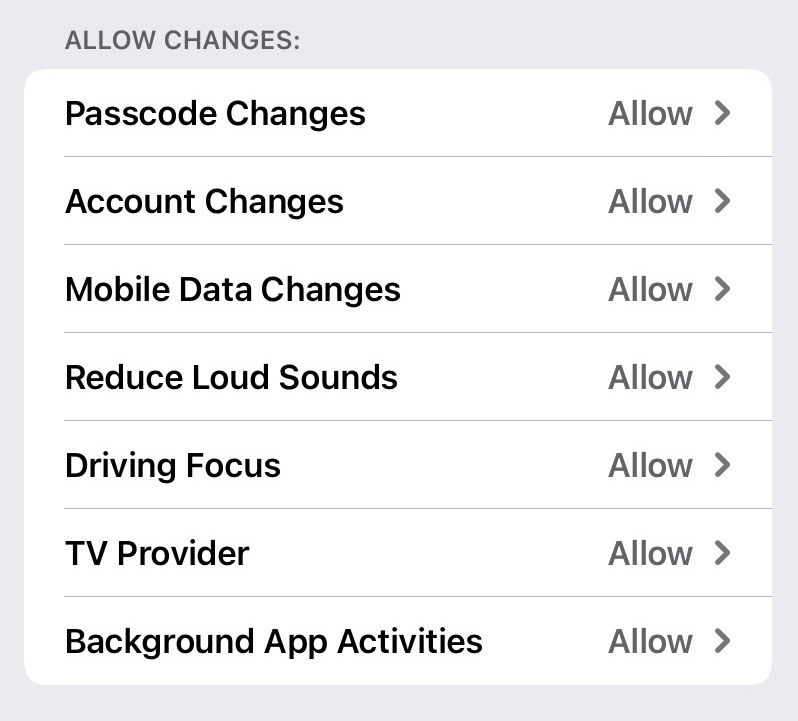This screenshot has width=798, height=721.
Task: Open Driving Focus restriction
Action: tap(398, 465)
